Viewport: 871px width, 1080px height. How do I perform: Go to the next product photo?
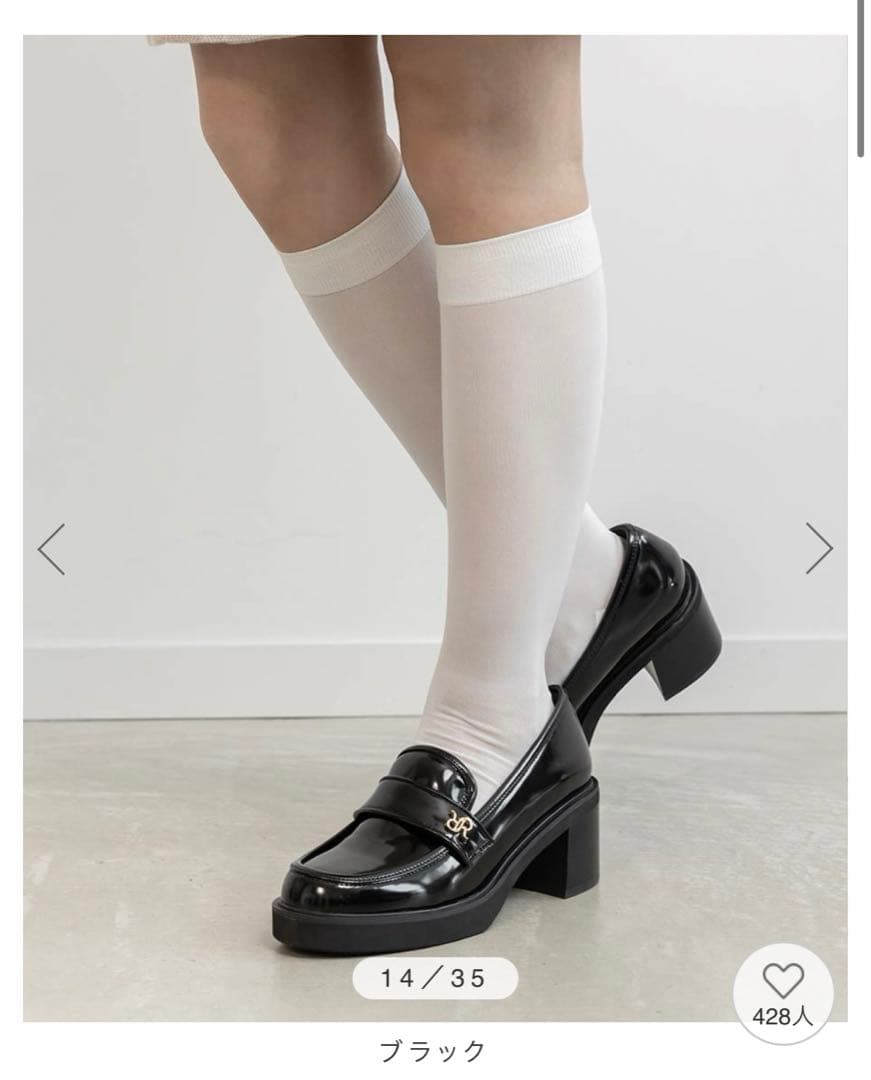pos(819,548)
